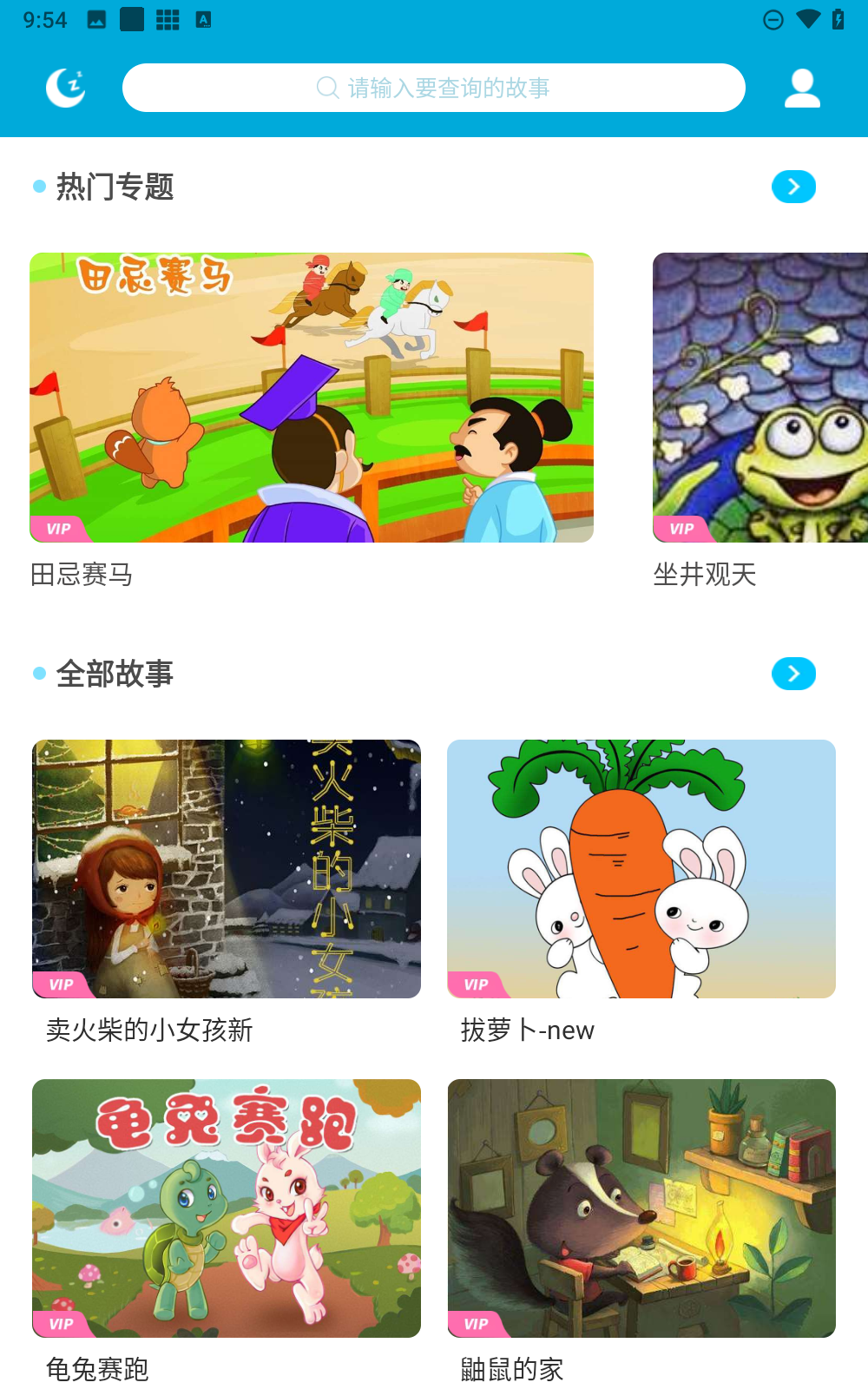
Task: Open the user profile icon
Action: click(x=802, y=87)
